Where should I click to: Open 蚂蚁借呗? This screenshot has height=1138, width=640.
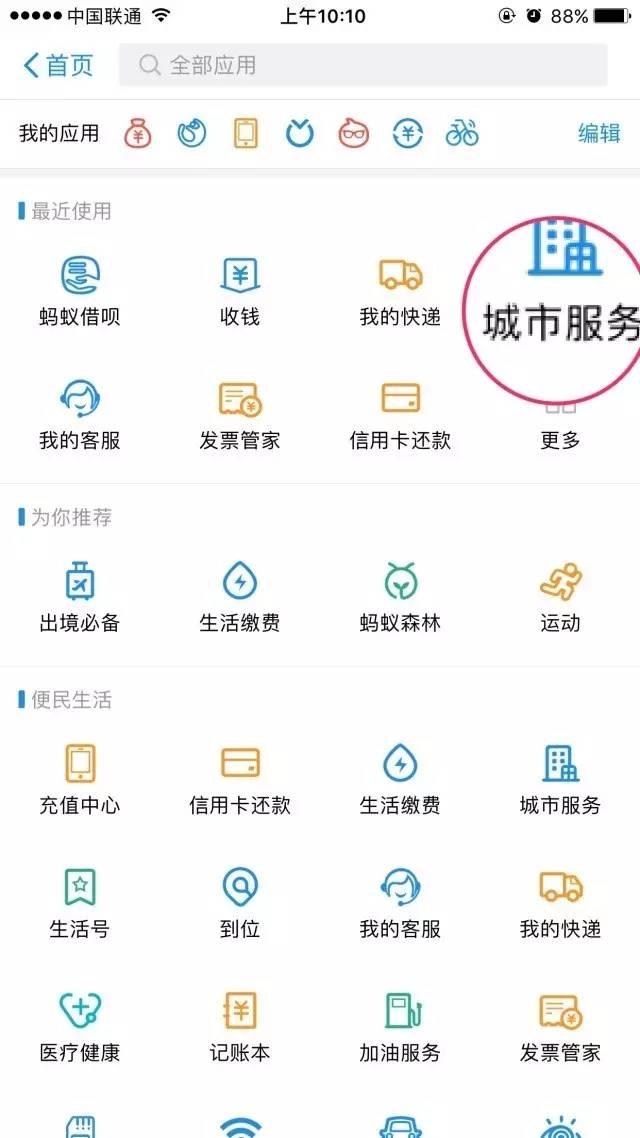click(x=80, y=290)
